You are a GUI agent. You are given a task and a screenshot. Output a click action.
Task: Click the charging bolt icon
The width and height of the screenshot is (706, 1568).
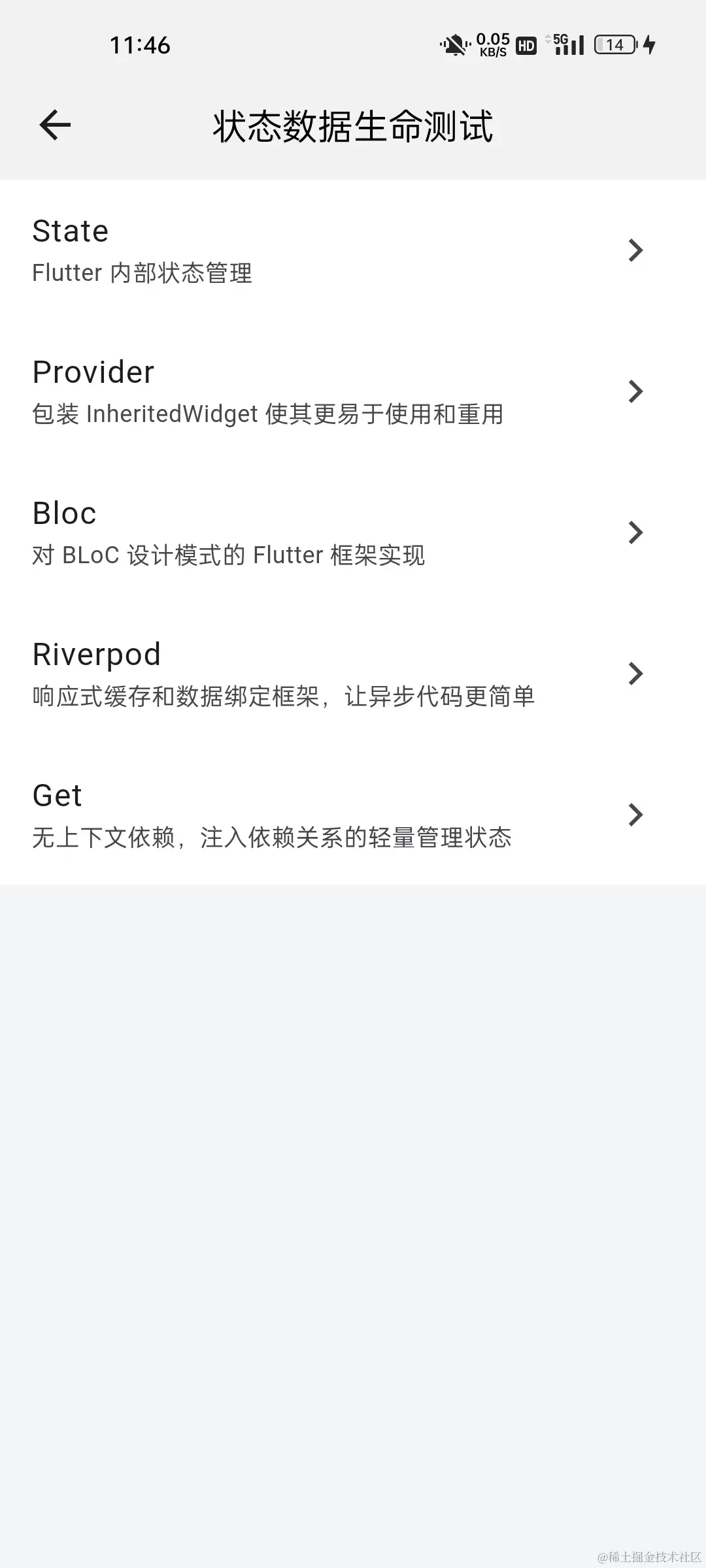click(x=648, y=44)
